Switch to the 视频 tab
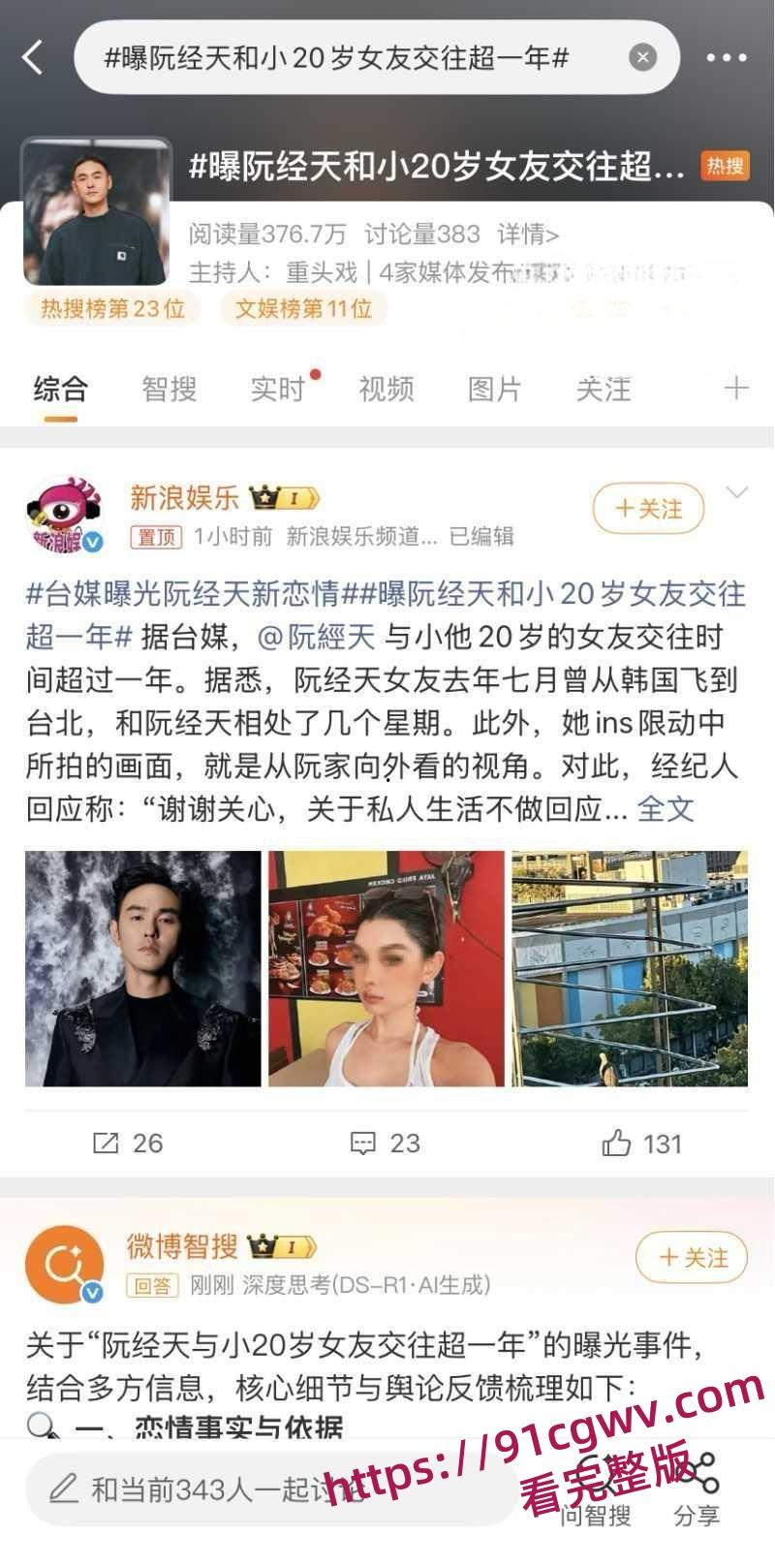 [x=387, y=391]
